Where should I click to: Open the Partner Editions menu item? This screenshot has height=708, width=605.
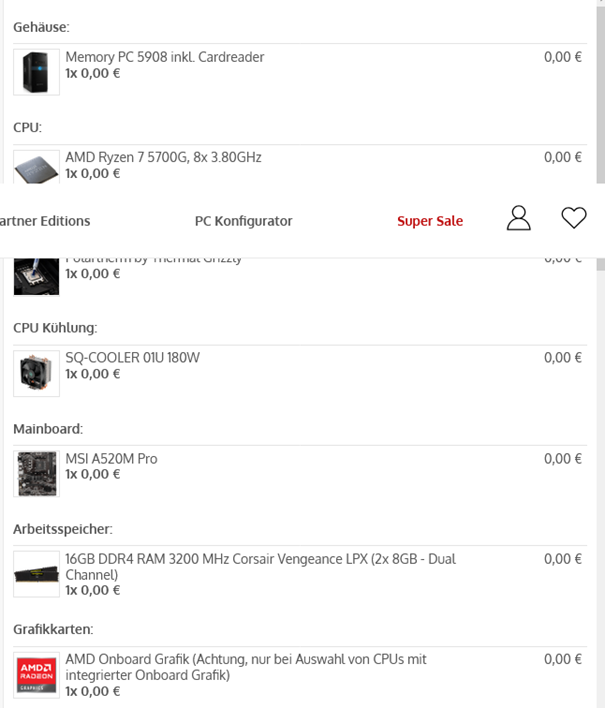click(46, 221)
